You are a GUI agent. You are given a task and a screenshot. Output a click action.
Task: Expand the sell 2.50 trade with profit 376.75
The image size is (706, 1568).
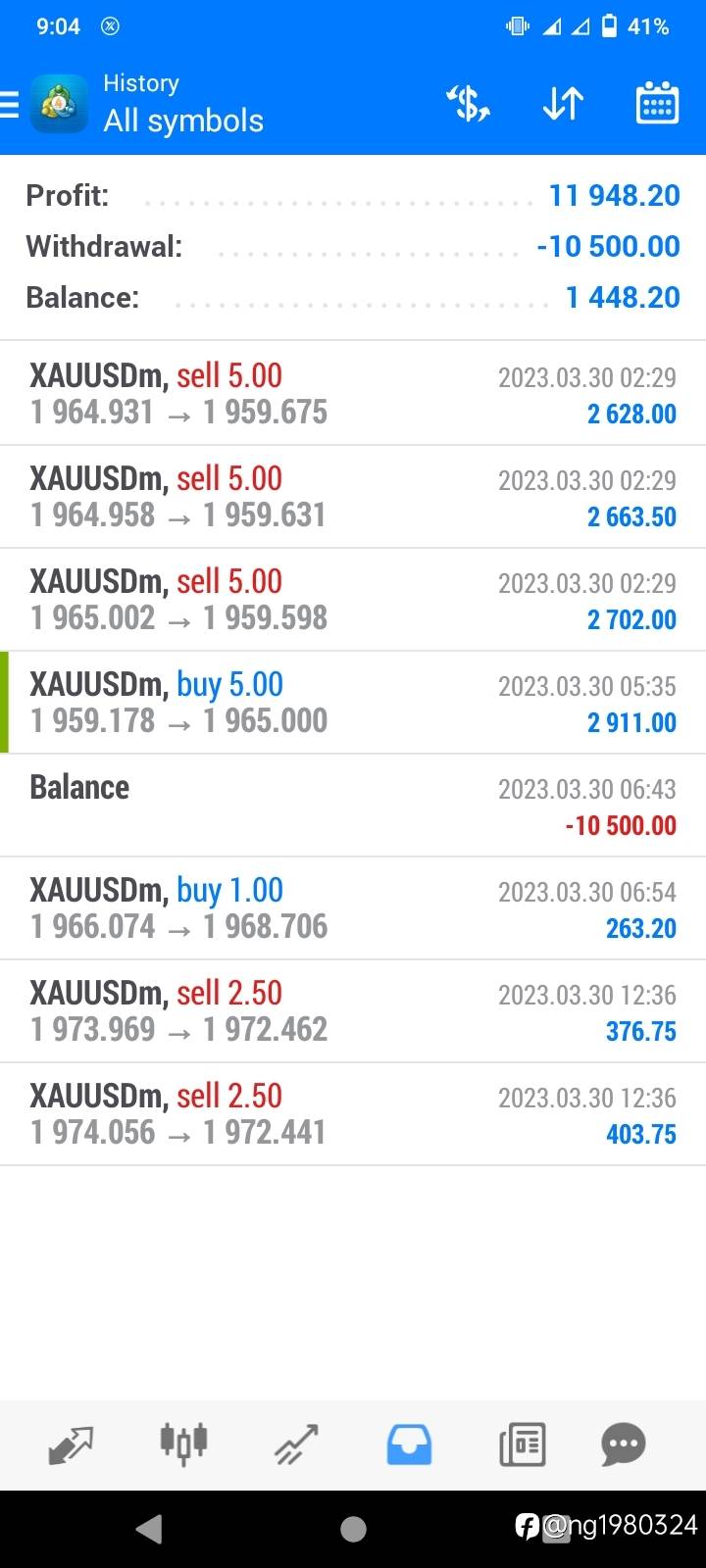pos(353,1011)
